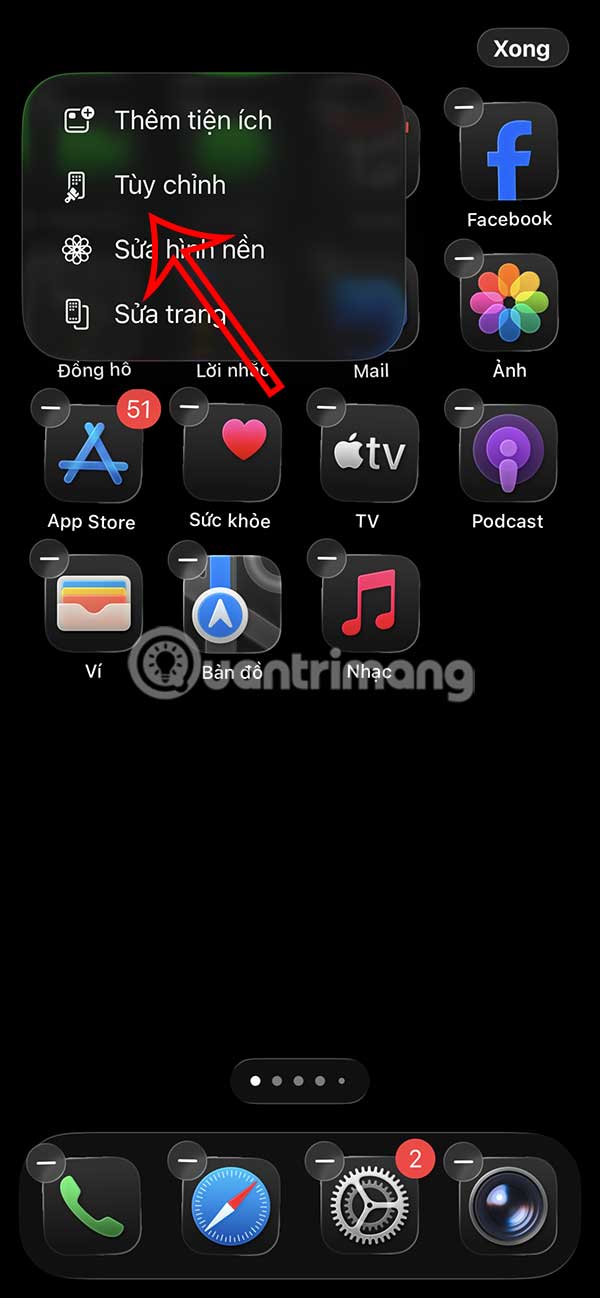
Task: Open the Ví wallet app
Action: coord(93,605)
